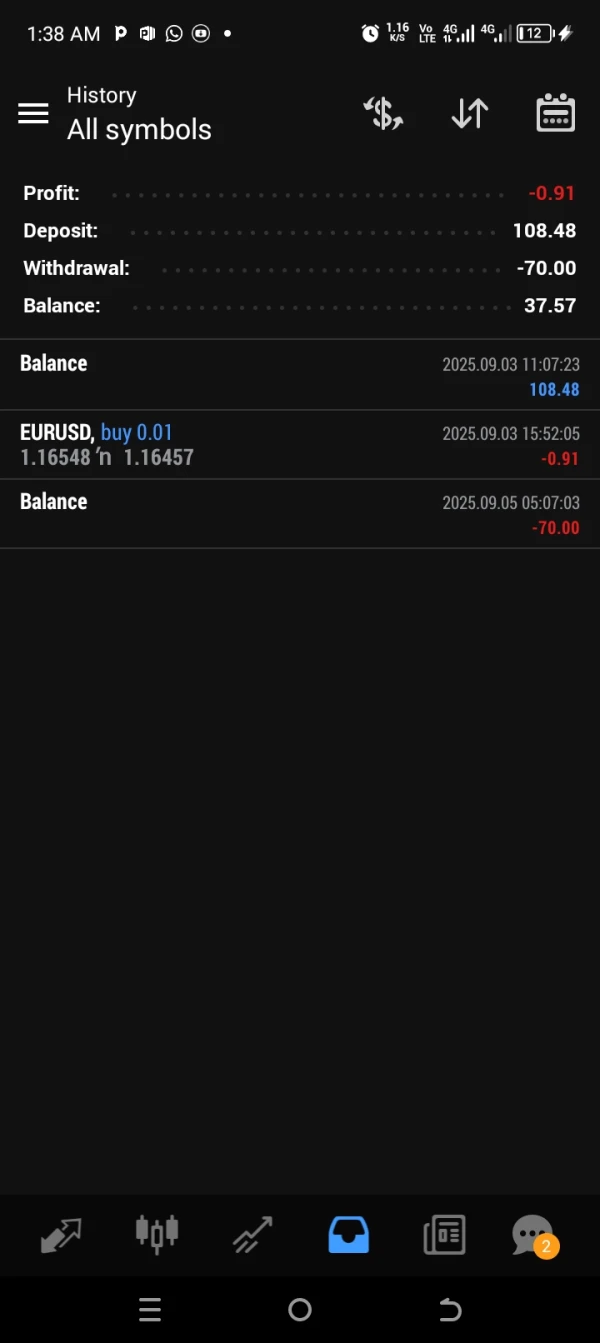Open the symbol filter icon

(x=383, y=113)
